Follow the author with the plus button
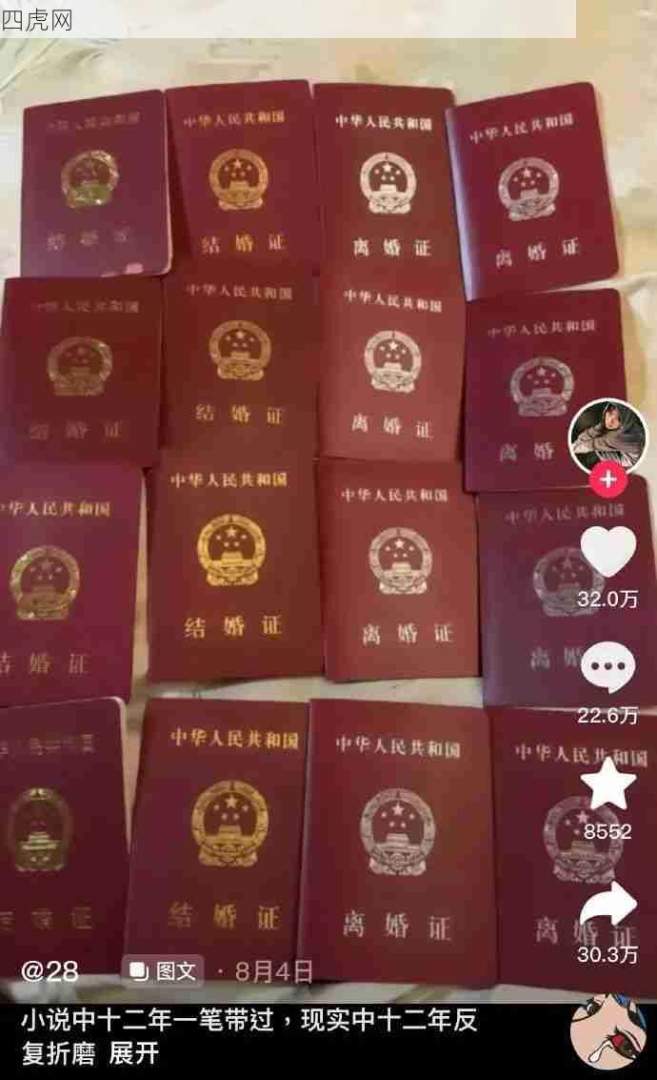 [608, 479]
